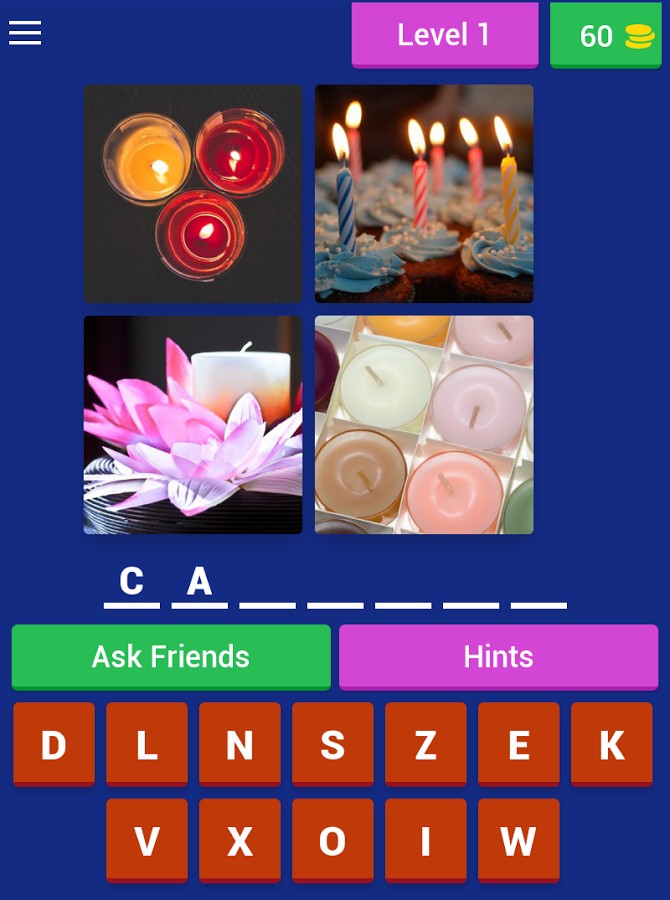The height and width of the screenshot is (900, 670).
Task: Tap the letter X tile
Action: pos(240,840)
